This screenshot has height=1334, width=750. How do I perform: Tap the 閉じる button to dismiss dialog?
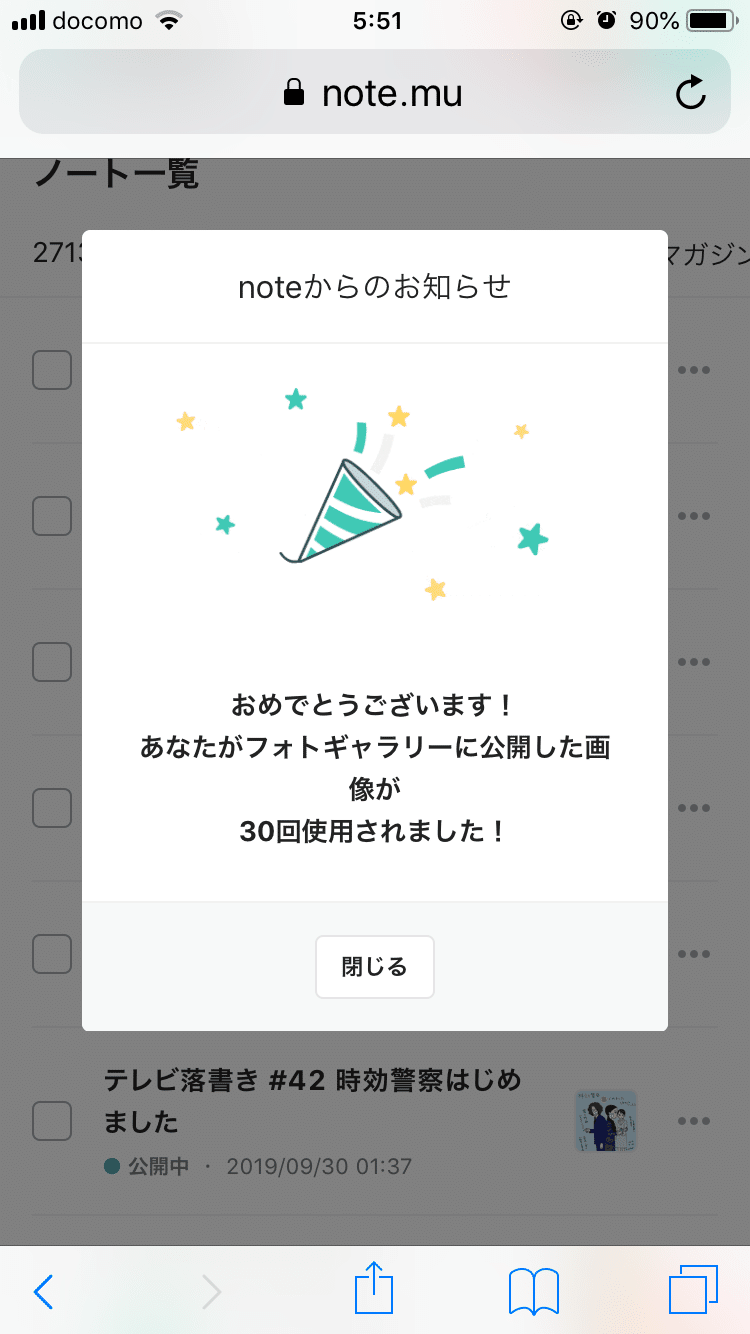(375, 967)
